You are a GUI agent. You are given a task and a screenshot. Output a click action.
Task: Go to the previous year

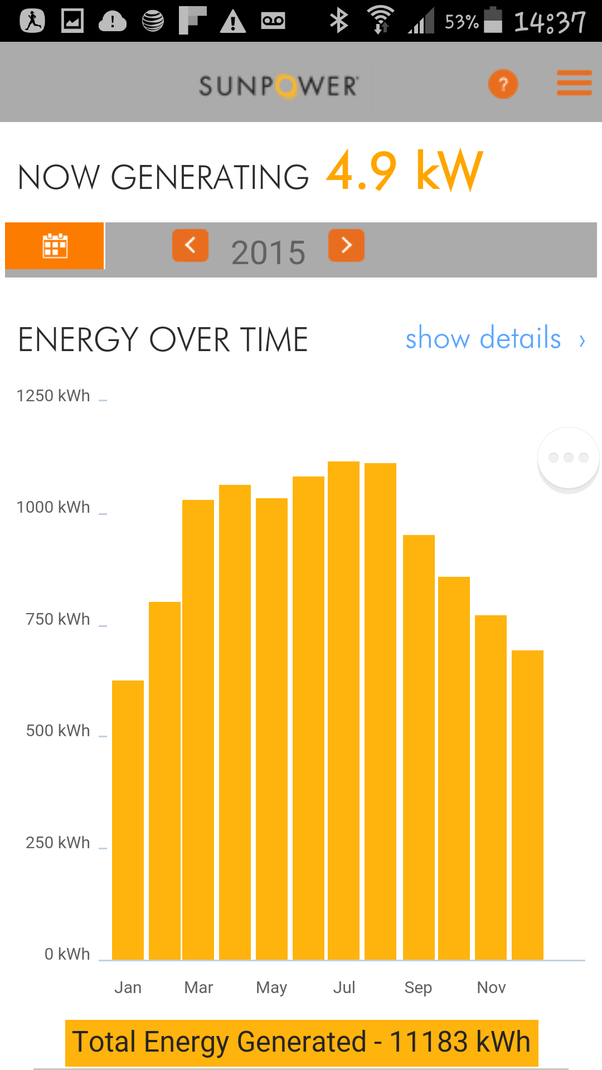190,245
